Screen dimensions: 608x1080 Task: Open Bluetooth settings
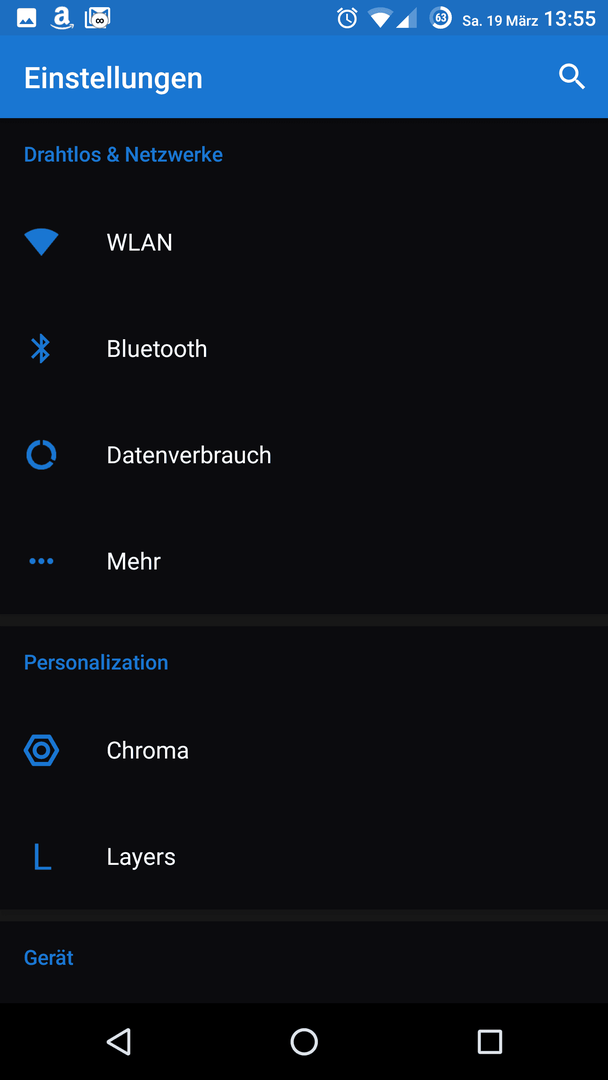point(304,349)
